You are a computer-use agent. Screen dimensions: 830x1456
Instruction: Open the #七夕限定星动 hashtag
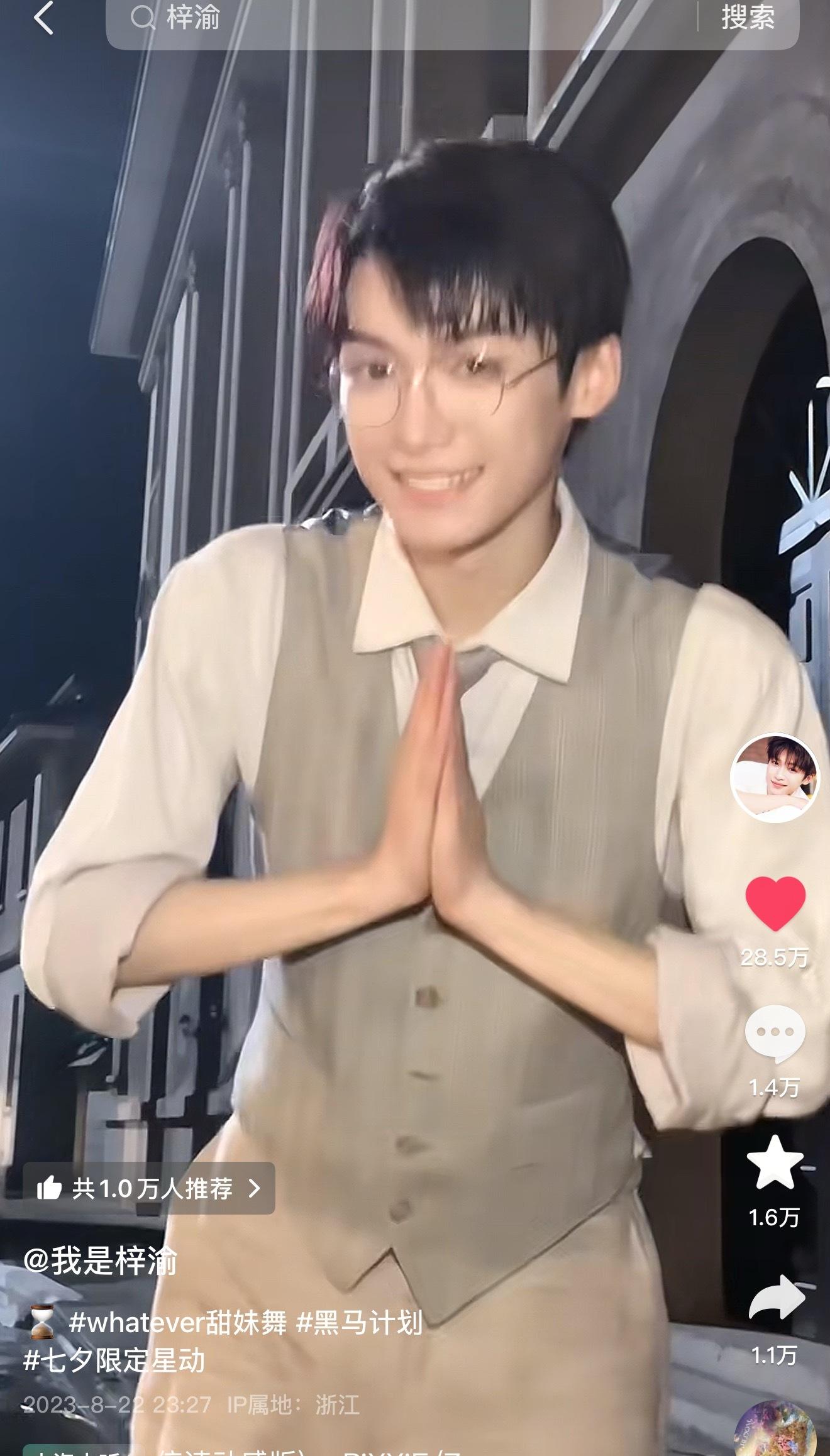tap(114, 1360)
